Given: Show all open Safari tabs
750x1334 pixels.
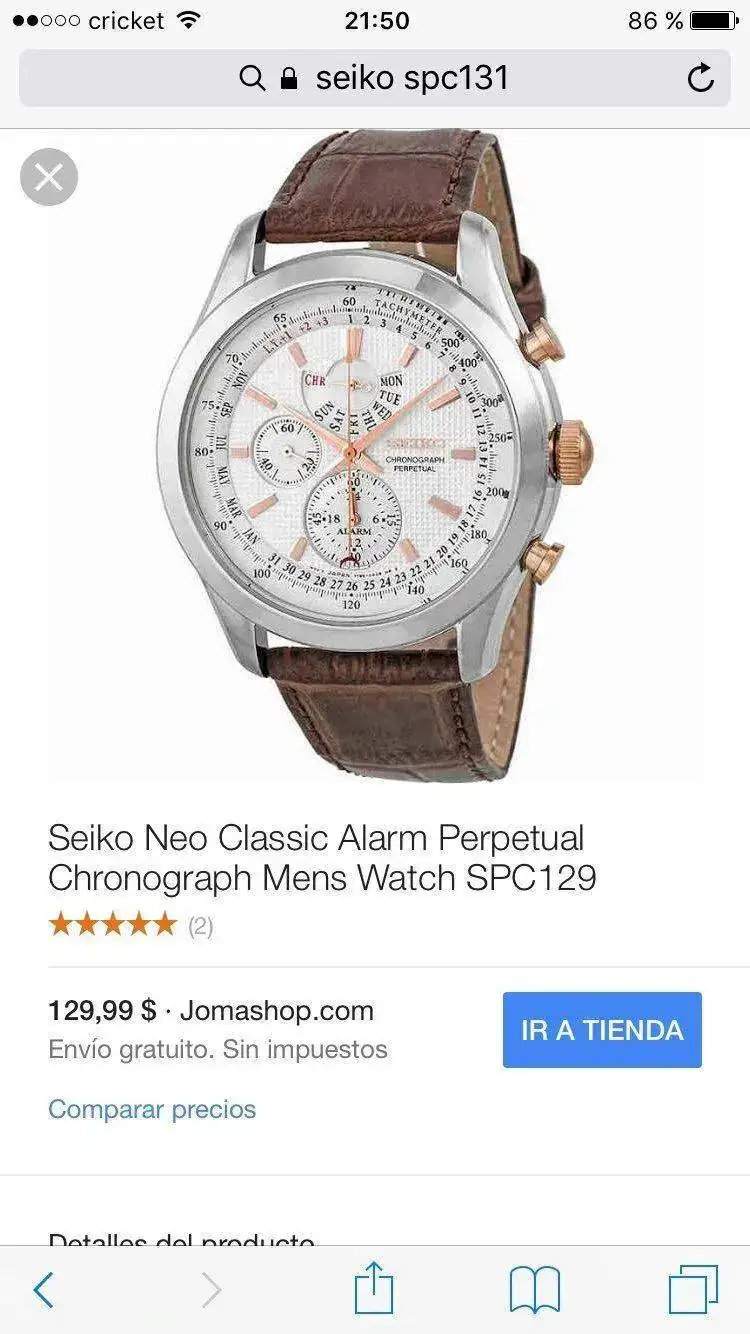Looking at the screenshot, I should point(693,1290).
